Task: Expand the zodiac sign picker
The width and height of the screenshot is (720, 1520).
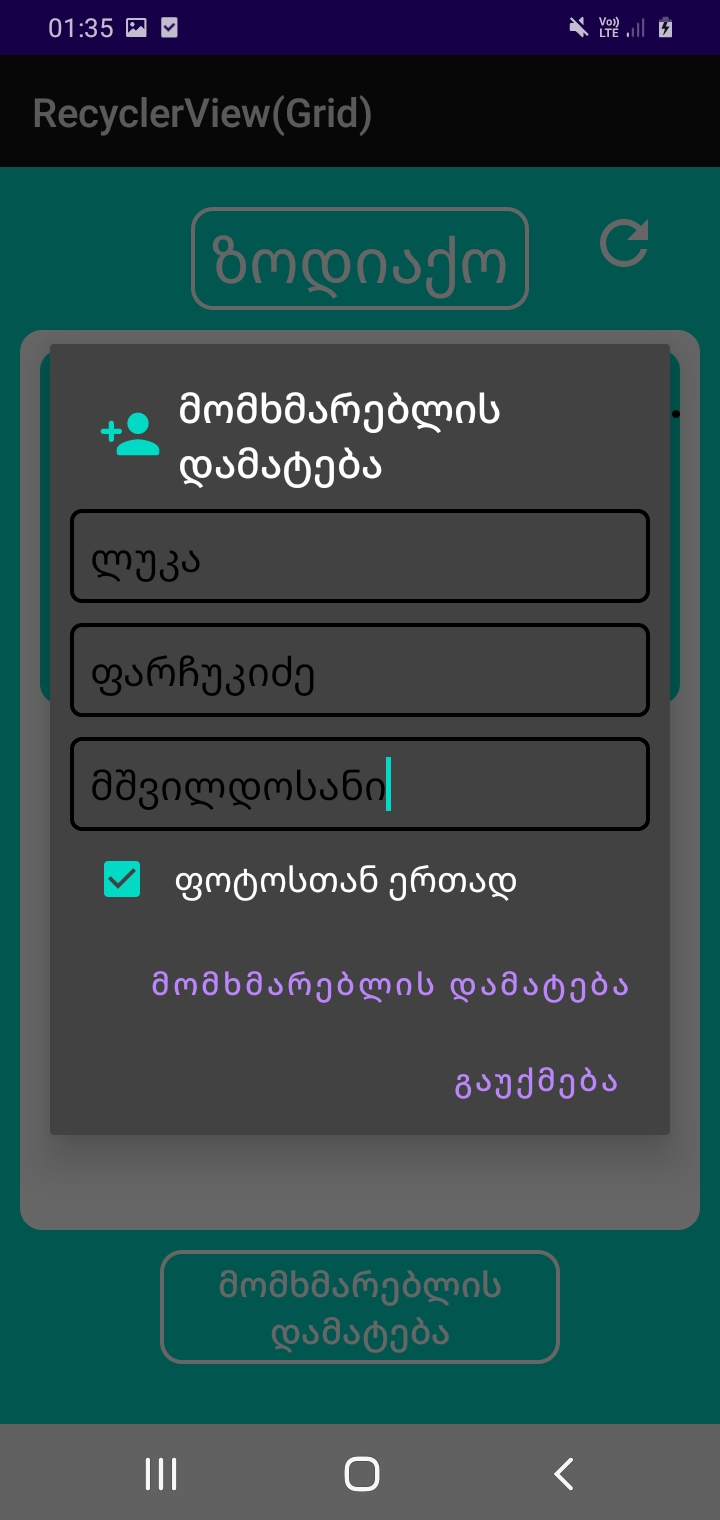Action: click(360, 257)
